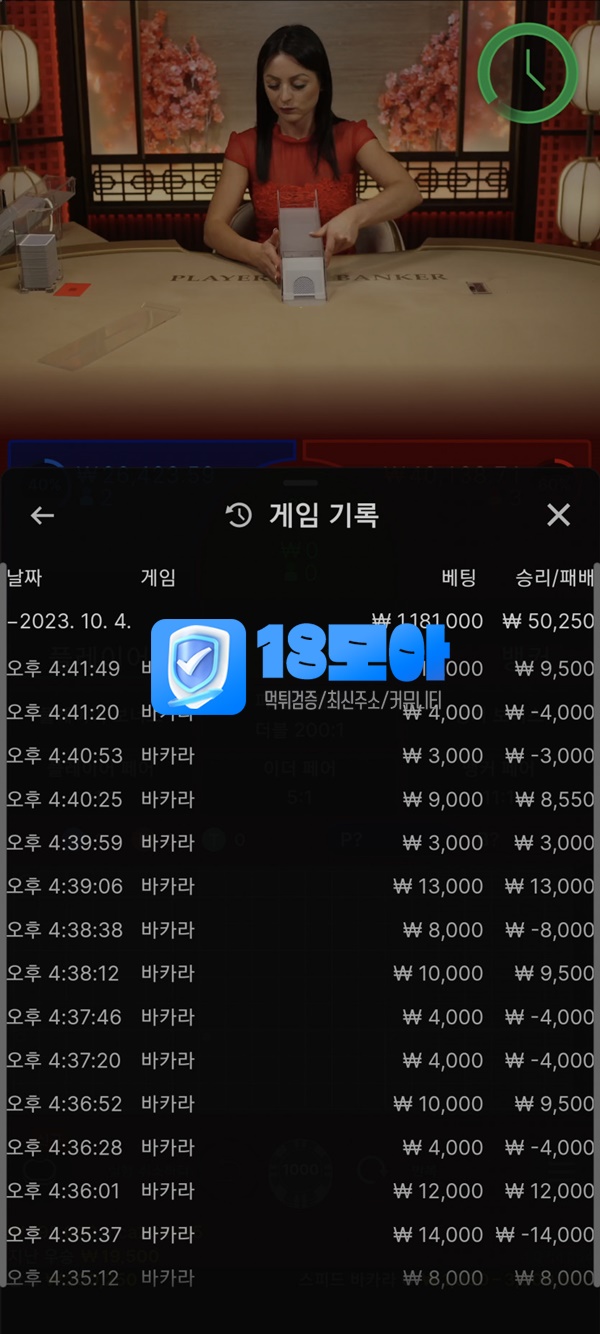Open the 4:39:06 baccarat round record

coord(300,886)
